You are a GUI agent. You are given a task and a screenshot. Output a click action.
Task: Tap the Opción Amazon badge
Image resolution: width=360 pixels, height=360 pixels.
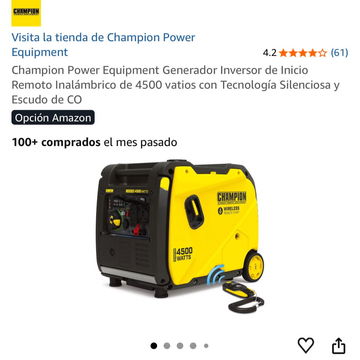tap(53, 118)
